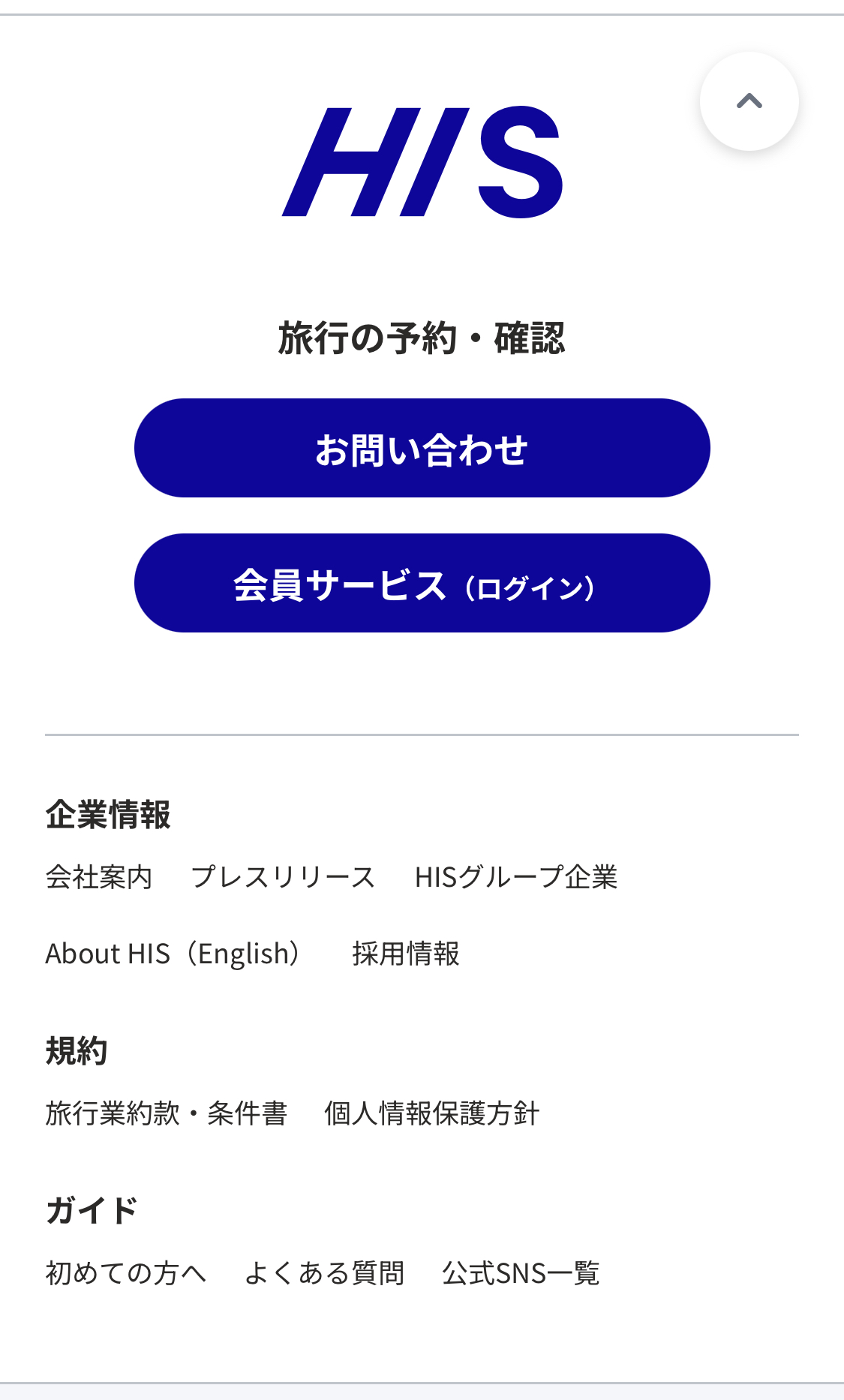Image resolution: width=844 pixels, height=1400 pixels.
Task: View プレスリリース page
Action: pyautogui.click(x=283, y=876)
